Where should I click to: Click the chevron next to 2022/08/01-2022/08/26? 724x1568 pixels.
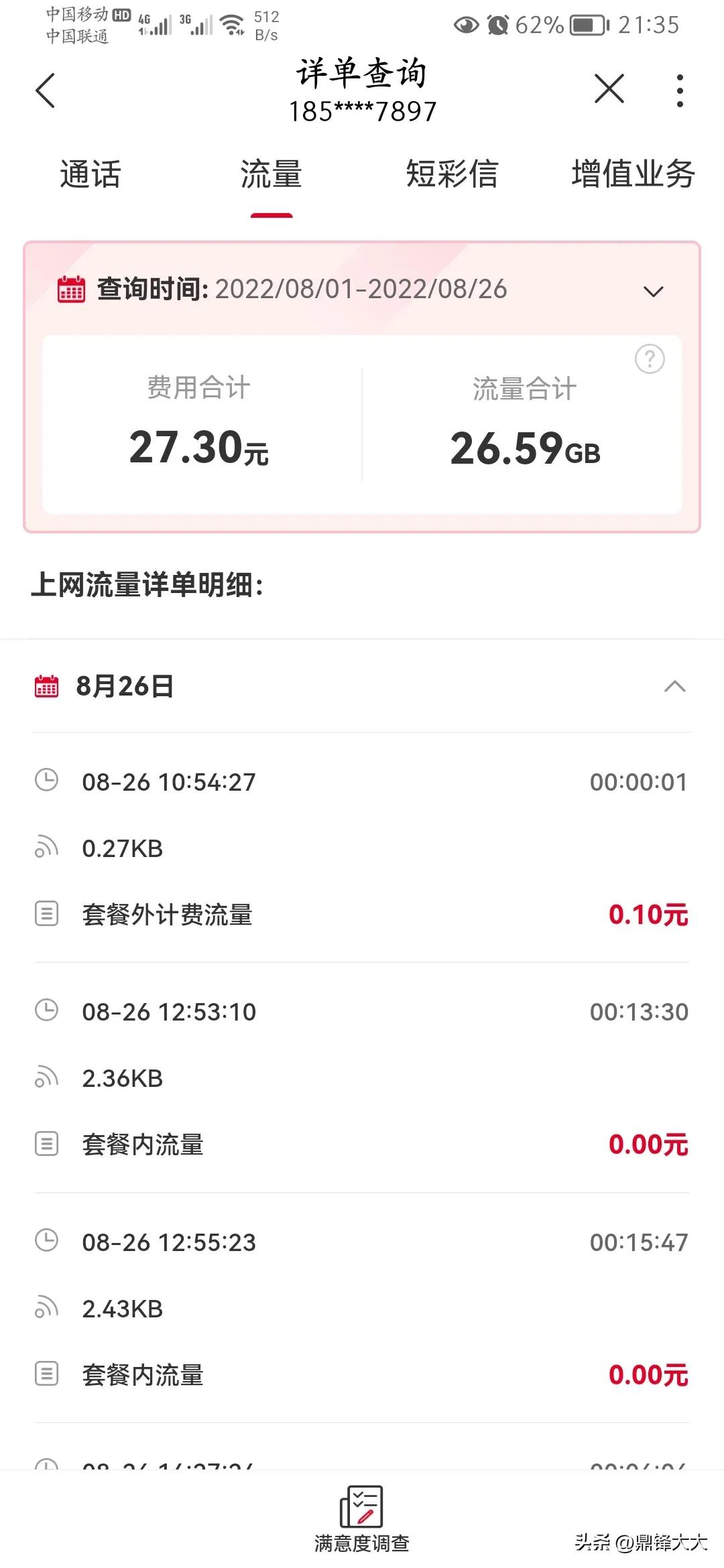[654, 289]
